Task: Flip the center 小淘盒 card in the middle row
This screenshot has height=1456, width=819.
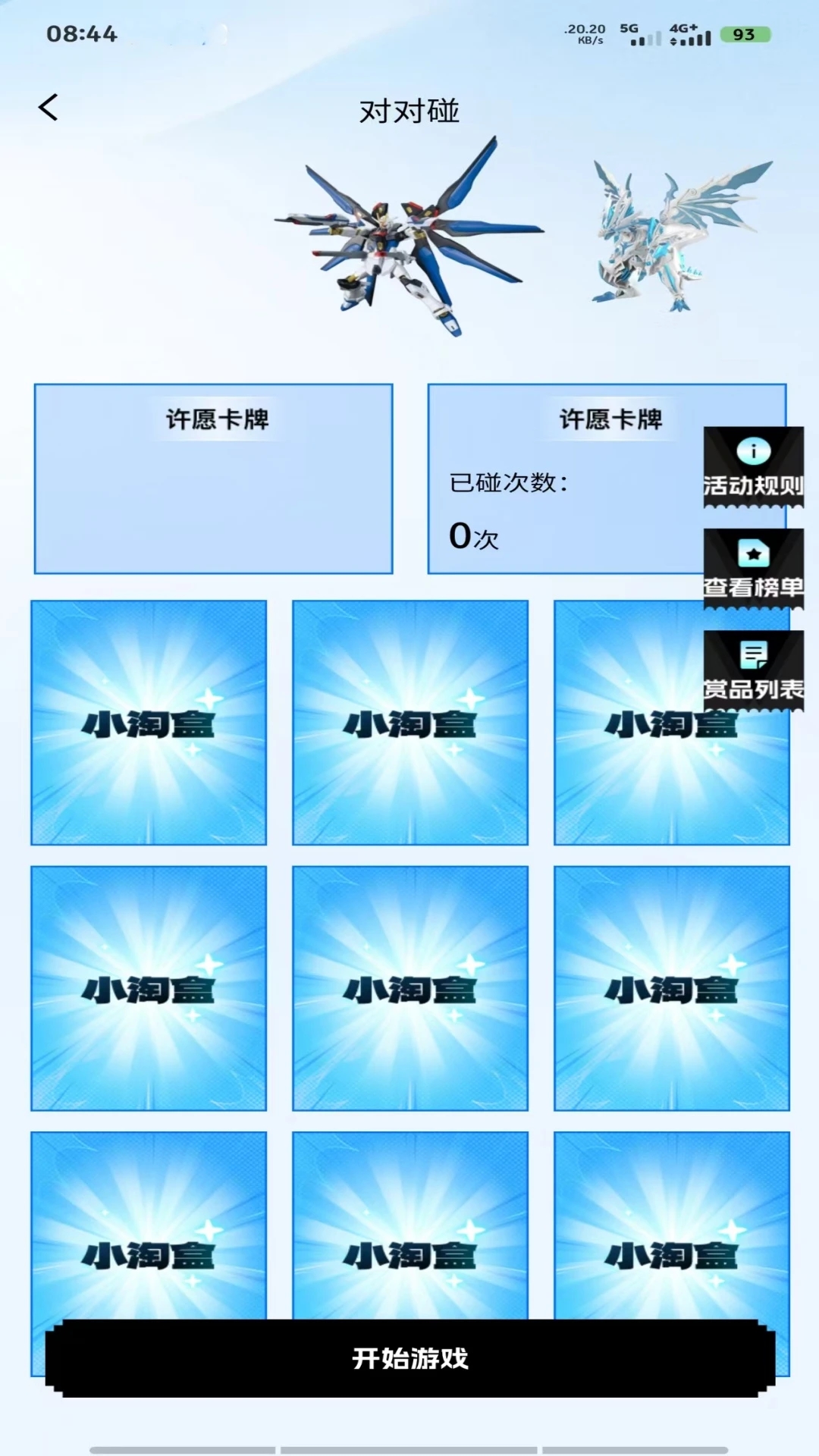Action: pyautogui.click(x=409, y=988)
